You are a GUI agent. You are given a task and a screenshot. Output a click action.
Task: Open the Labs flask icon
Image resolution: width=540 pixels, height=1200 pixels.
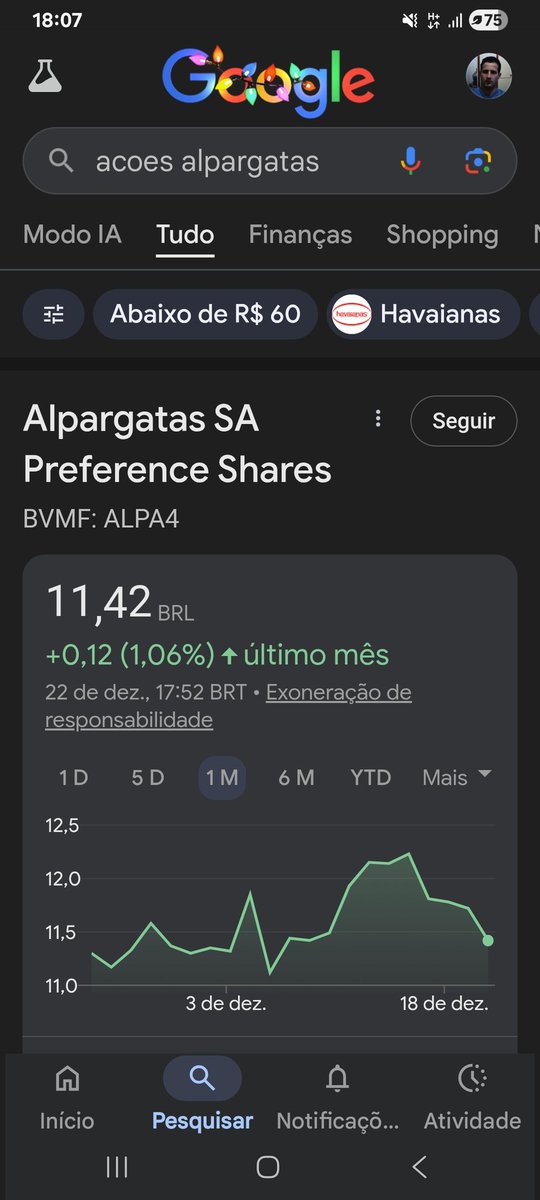click(45, 76)
